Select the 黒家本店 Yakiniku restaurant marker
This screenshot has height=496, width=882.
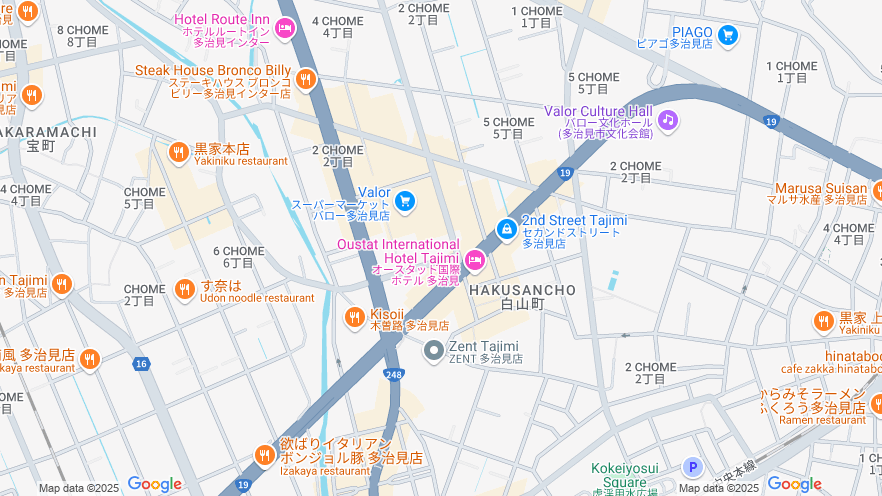pos(179,152)
